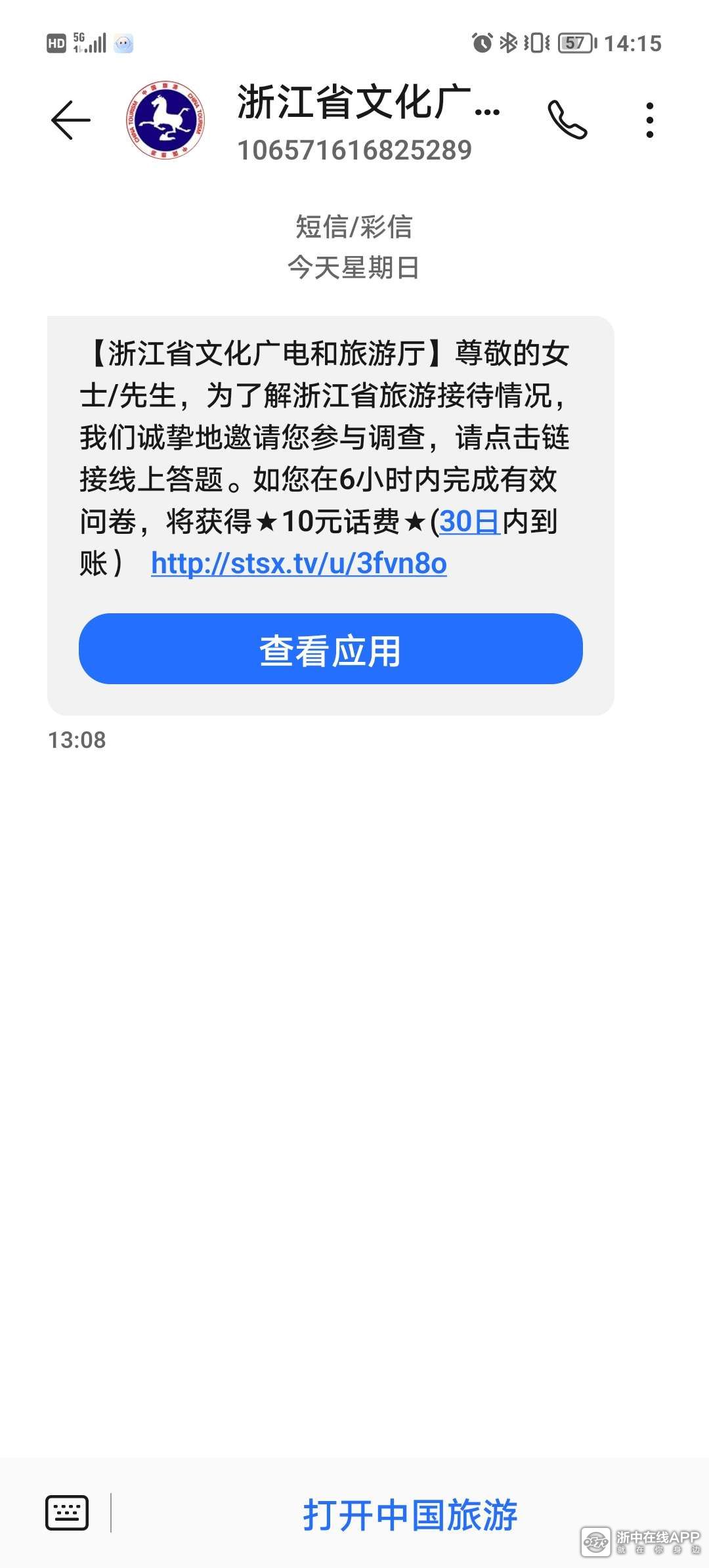
Task: Open the three-dot overflow menu
Action: (x=649, y=120)
